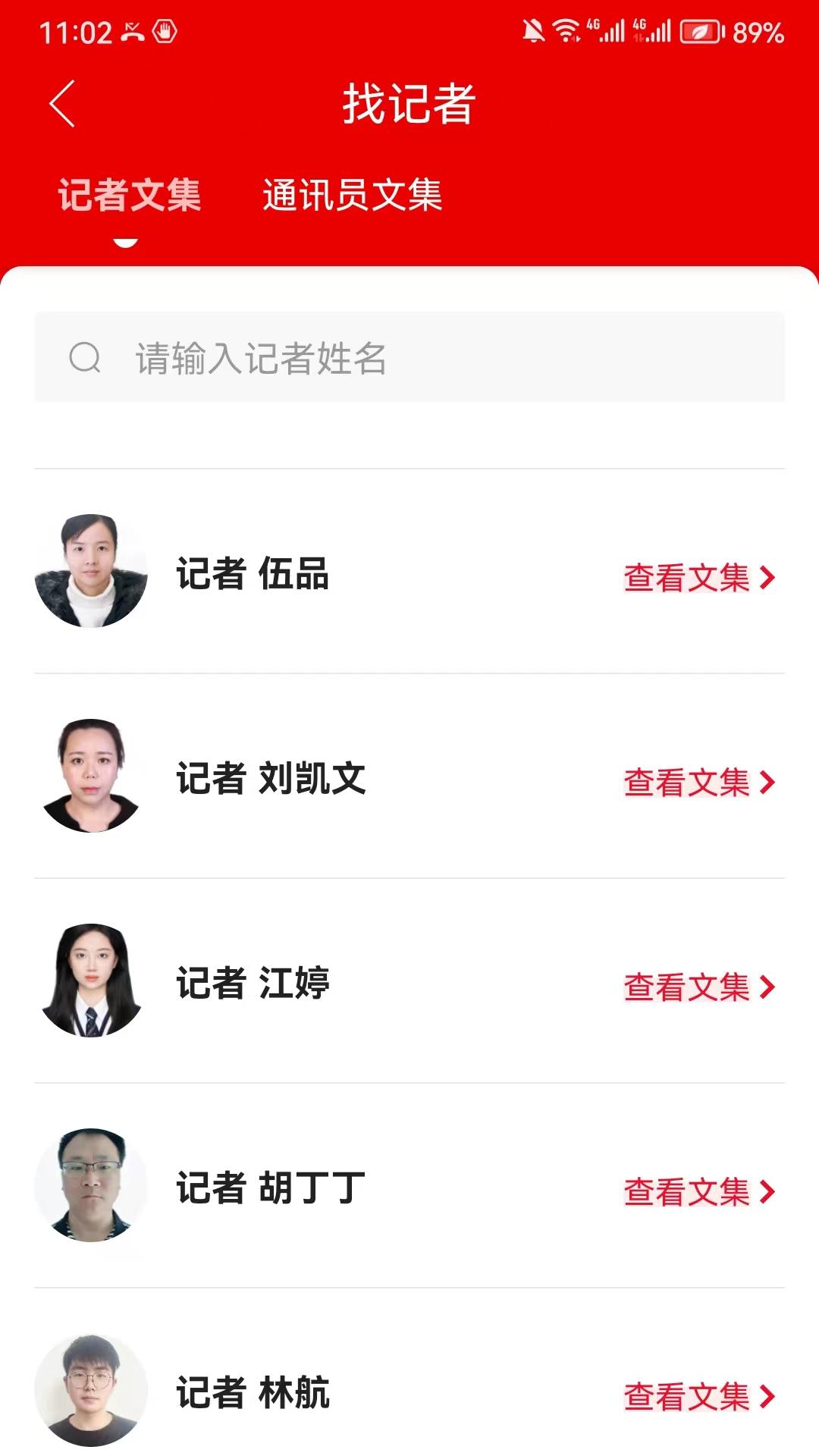Tap reporter 伍品's profile photo
The width and height of the screenshot is (819, 1456).
coord(93,578)
